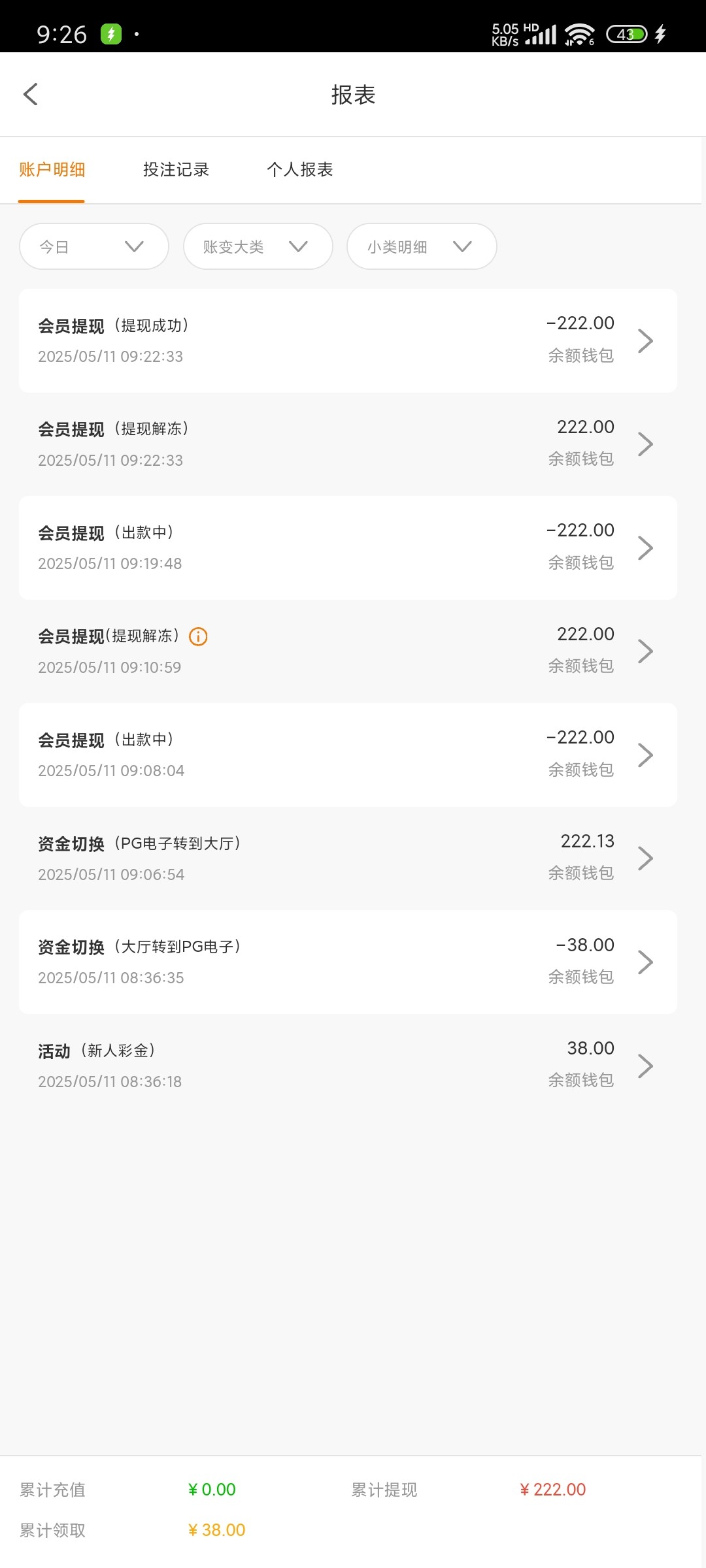The height and width of the screenshot is (1568, 706).
Task: Open the 小类明细 filter dropdown
Action: [422, 246]
